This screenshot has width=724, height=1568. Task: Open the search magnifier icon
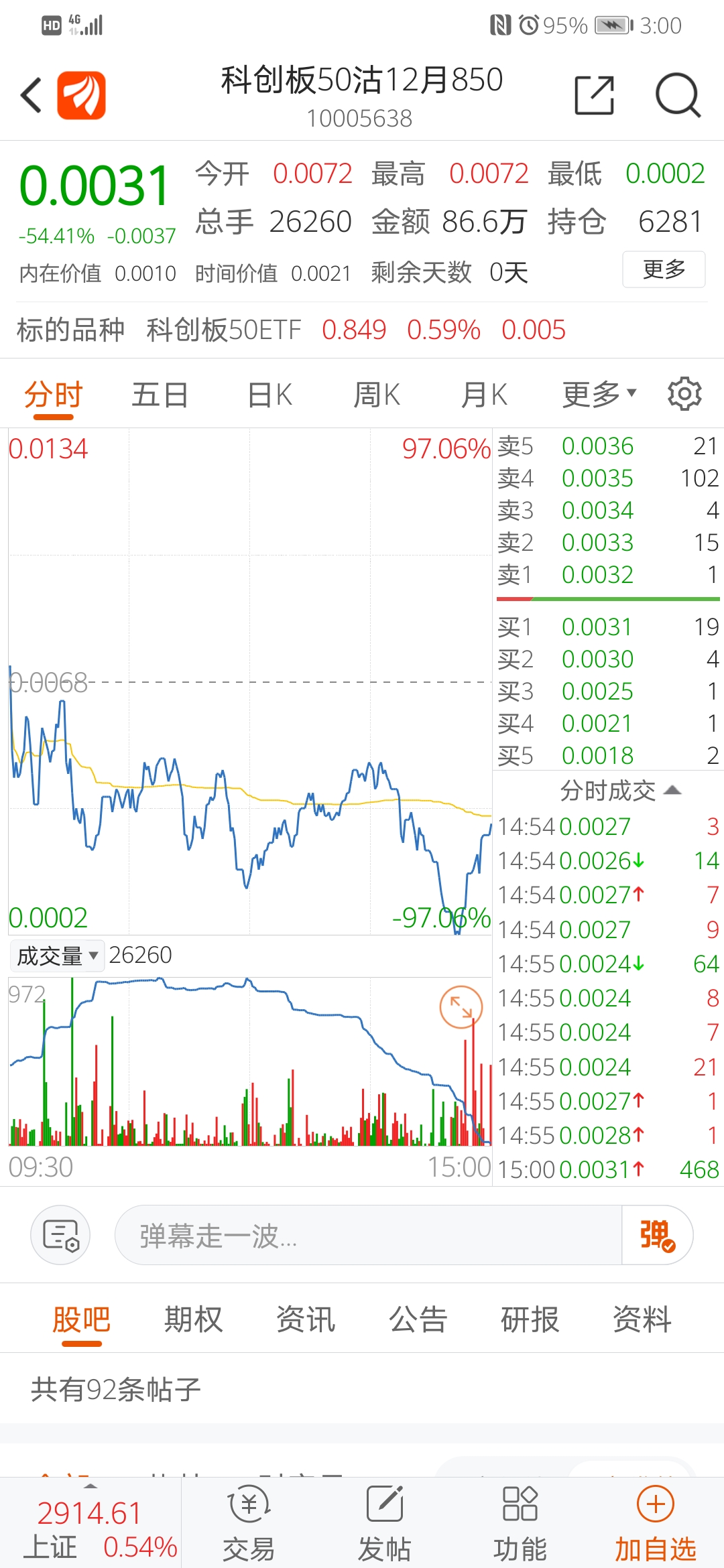678,95
